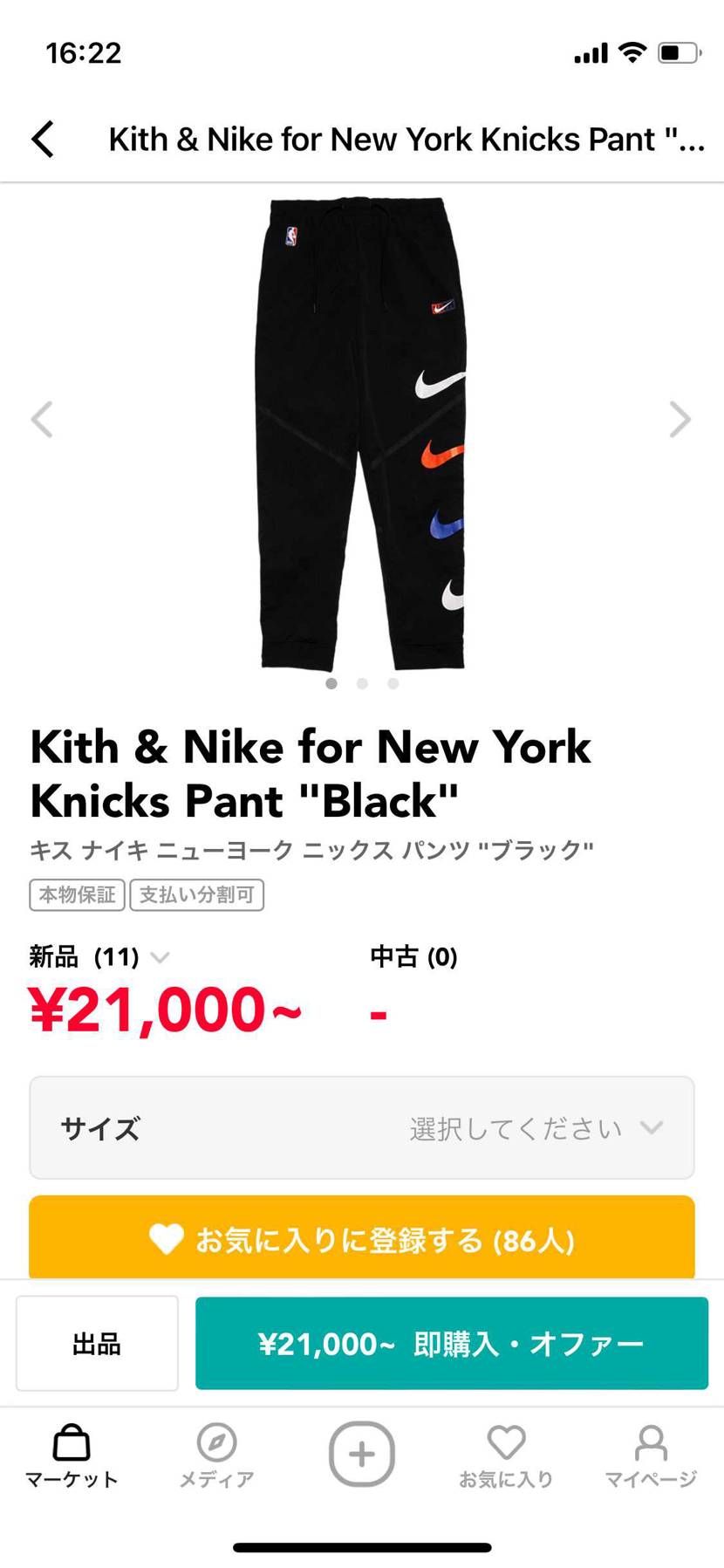Tap the center plus button

tap(362, 1454)
